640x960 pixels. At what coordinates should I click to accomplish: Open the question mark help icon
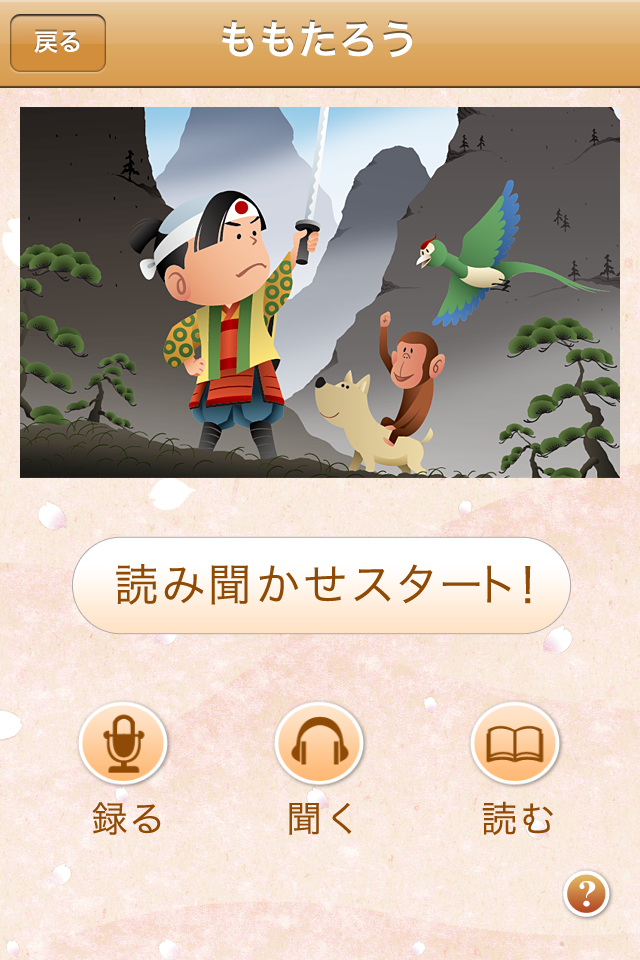pyautogui.click(x=586, y=893)
